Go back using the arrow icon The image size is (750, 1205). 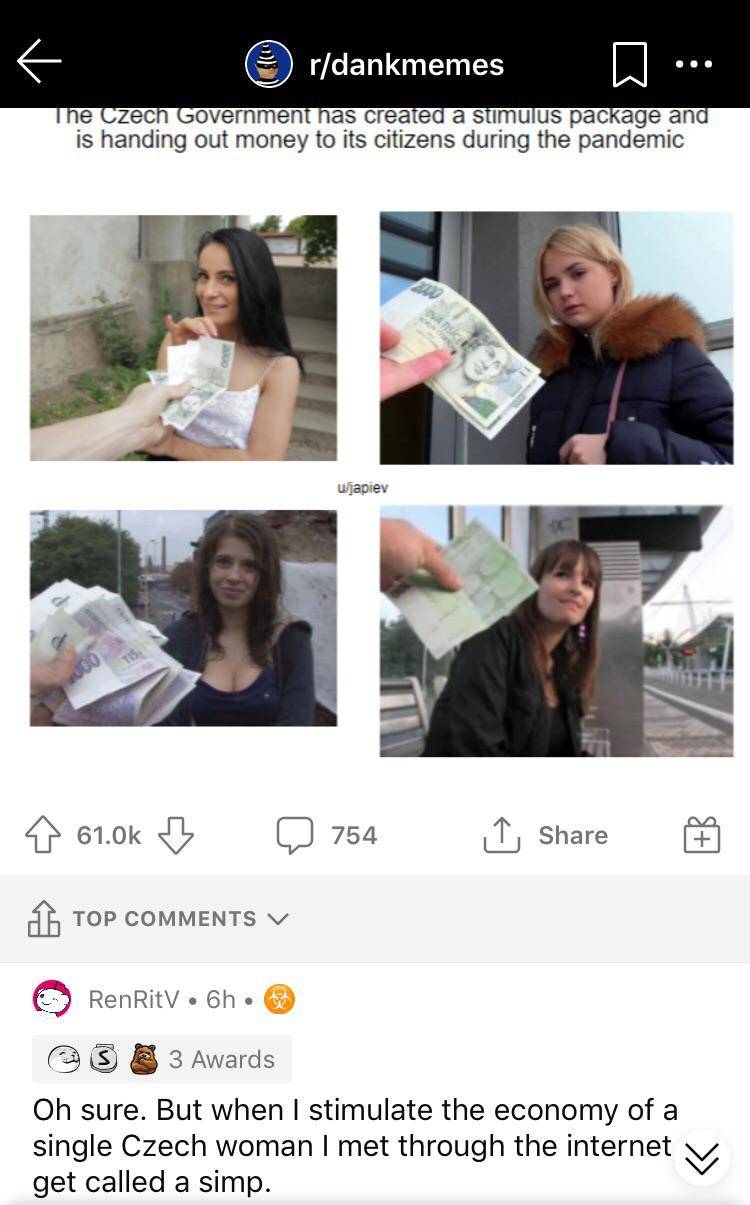point(40,62)
